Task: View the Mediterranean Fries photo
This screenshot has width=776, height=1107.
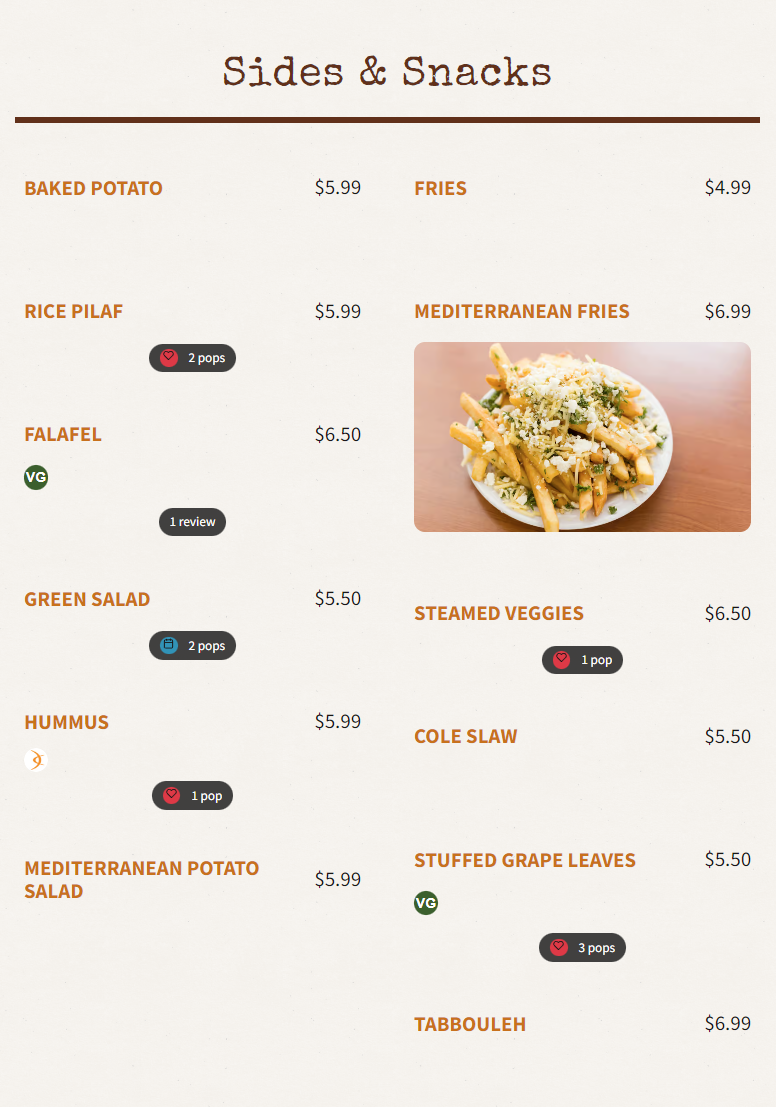Action: (582, 437)
